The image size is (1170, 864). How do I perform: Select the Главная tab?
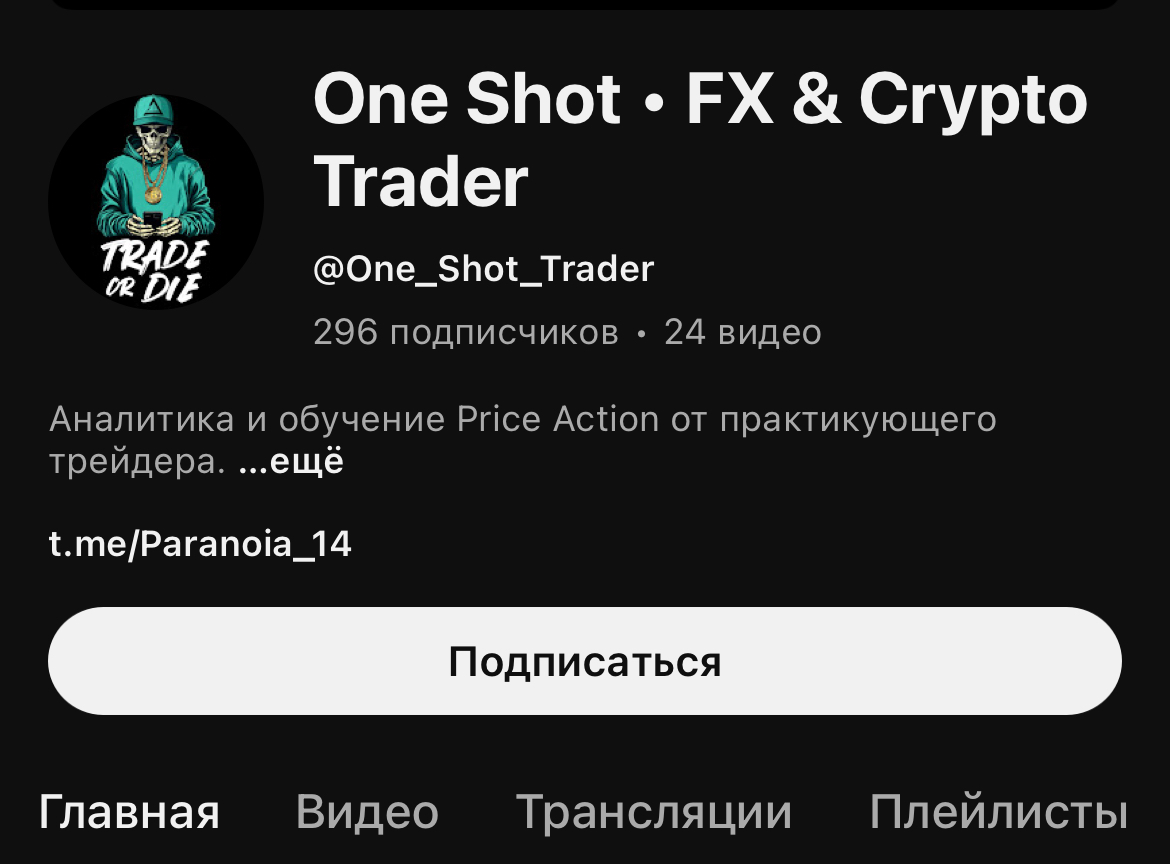129,812
